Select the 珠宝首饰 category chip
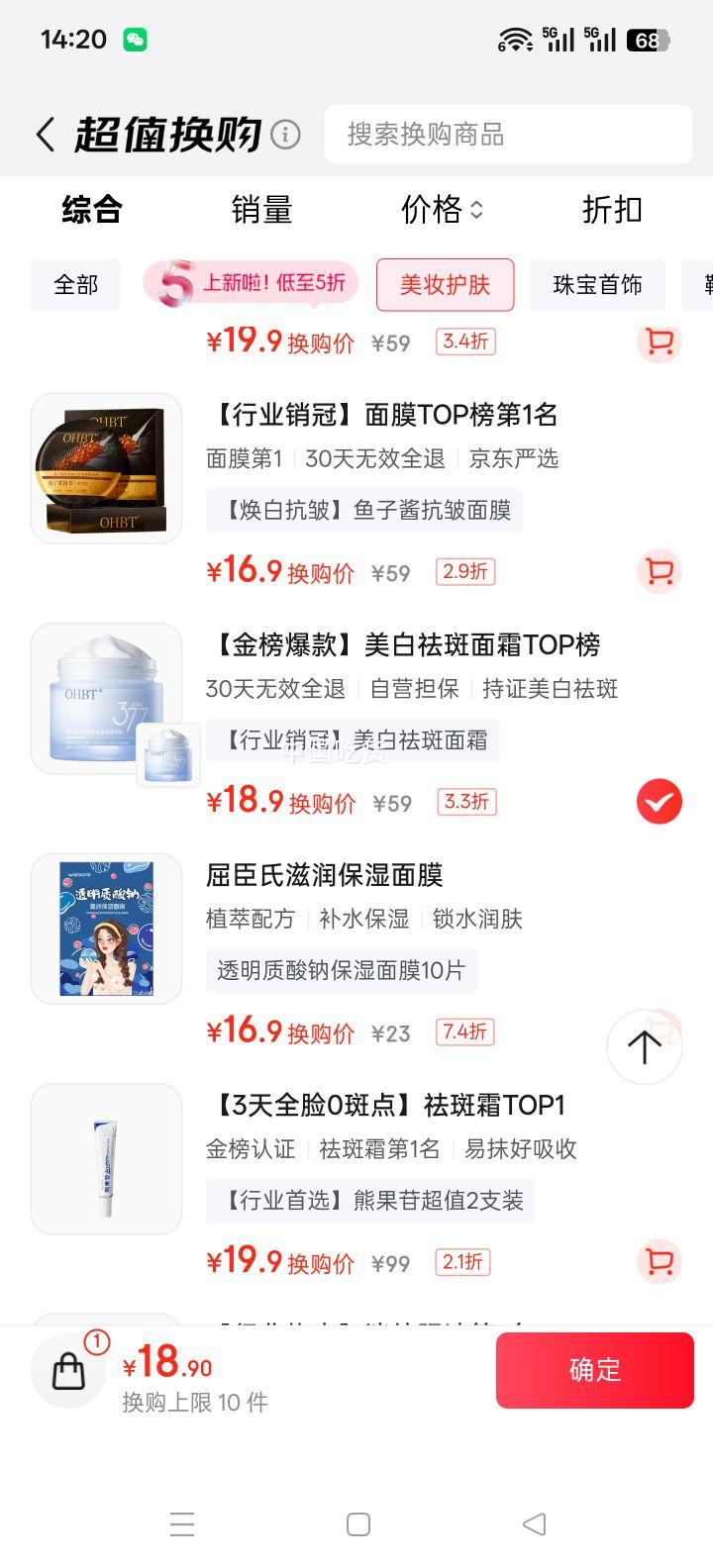 597,285
